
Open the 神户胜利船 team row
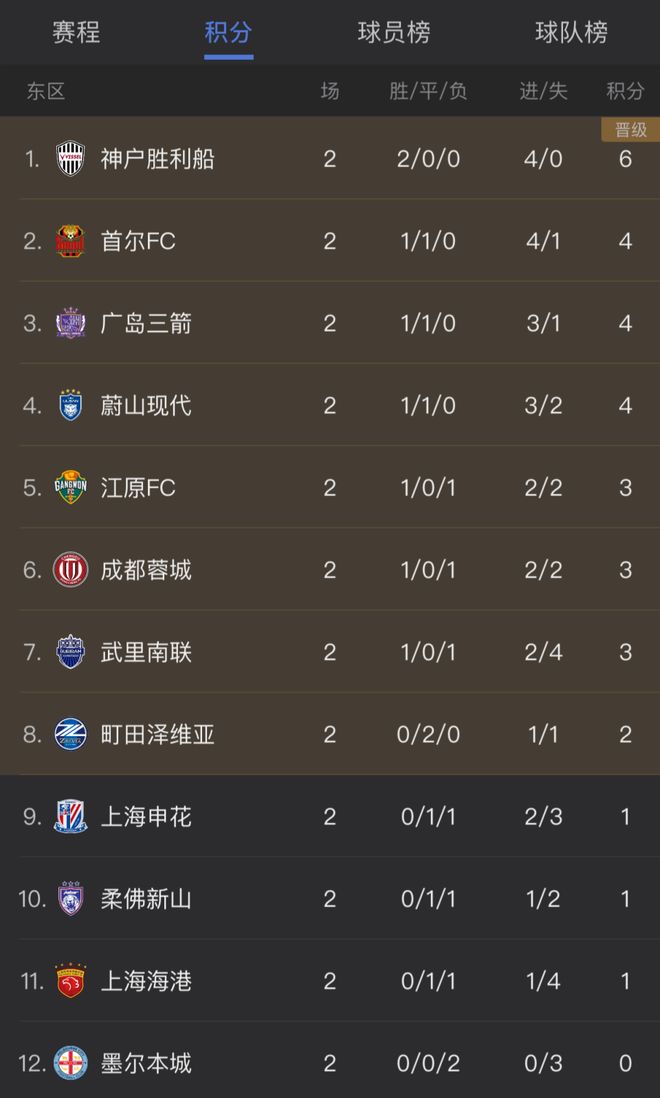pos(157,159)
